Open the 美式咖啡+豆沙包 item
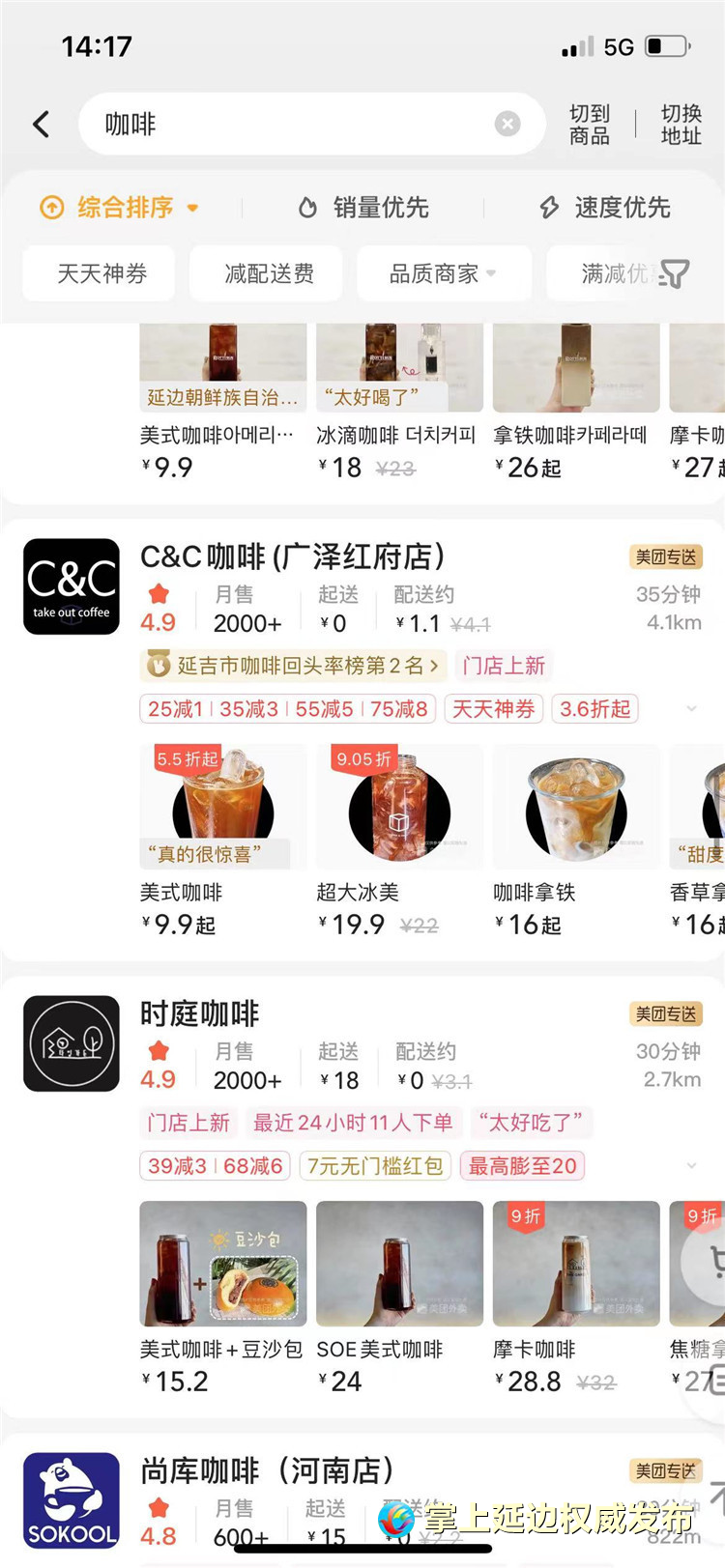725x1568 pixels. click(222, 1295)
